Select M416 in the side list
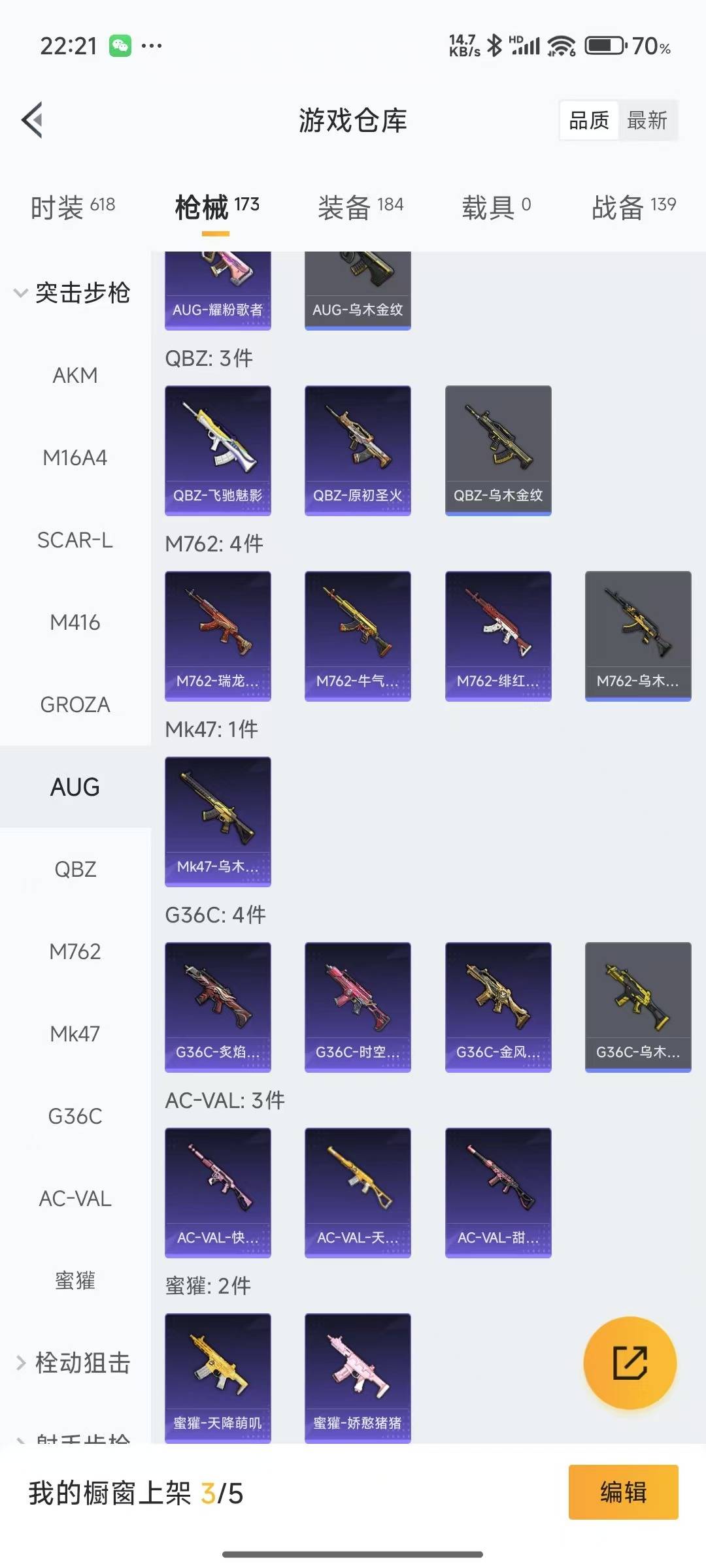Image resolution: width=706 pixels, height=1568 pixels. (x=75, y=623)
